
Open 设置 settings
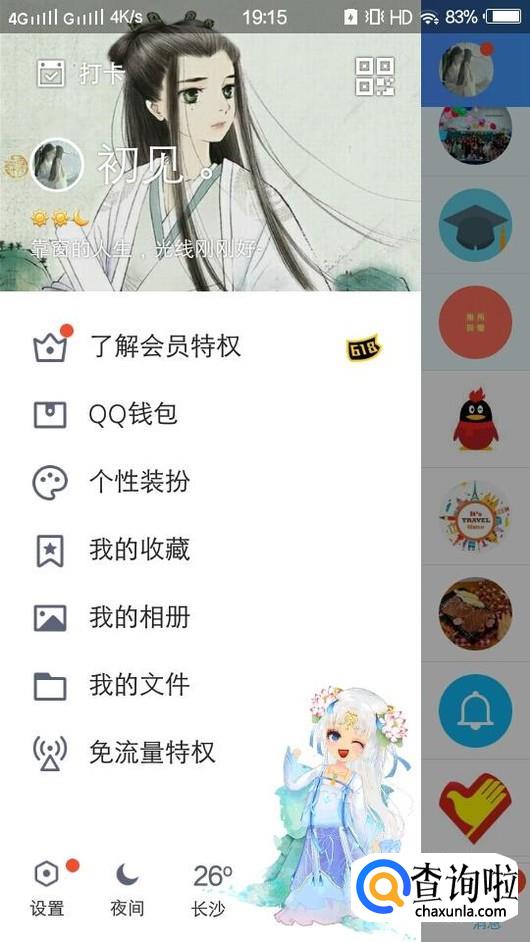(x=47, y=889)
